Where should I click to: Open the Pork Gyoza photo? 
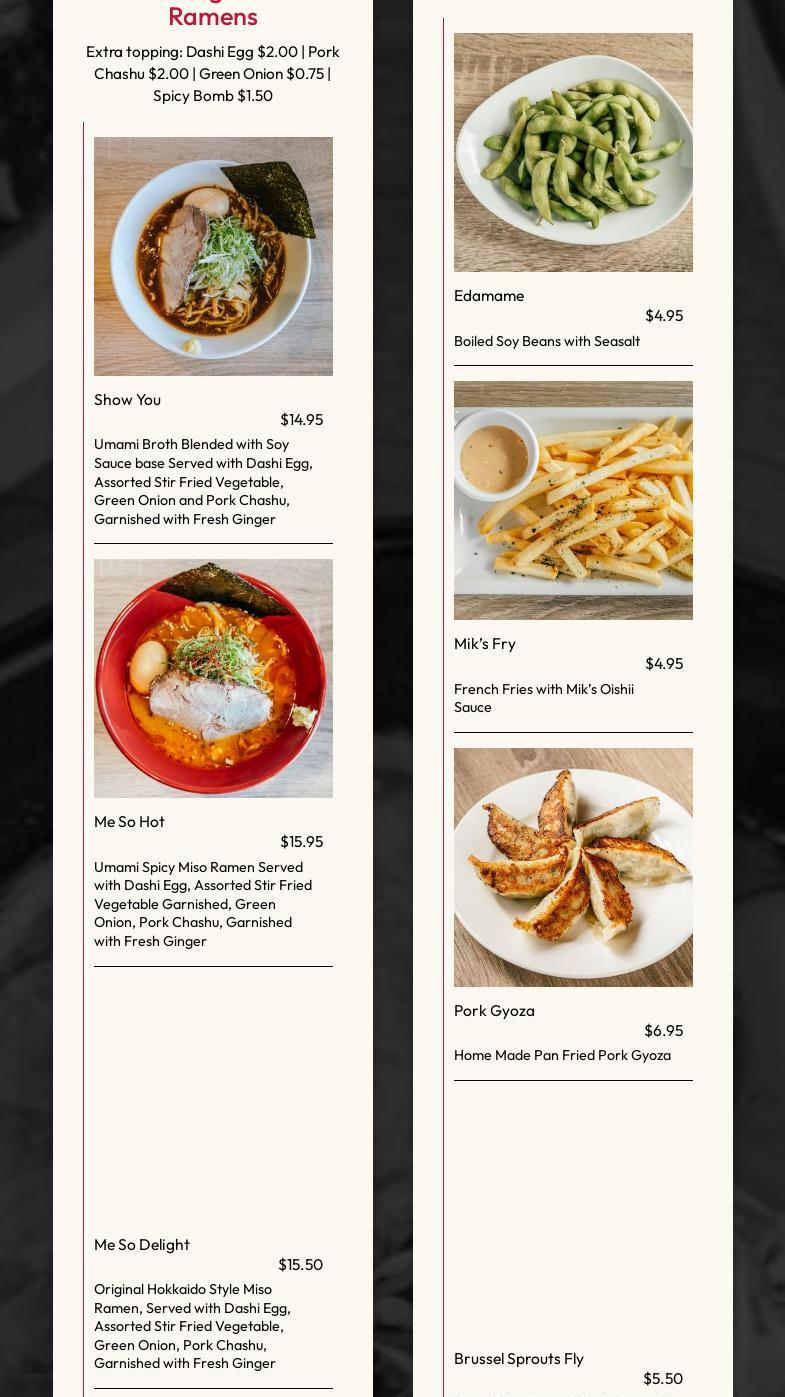tap(573, 867)
